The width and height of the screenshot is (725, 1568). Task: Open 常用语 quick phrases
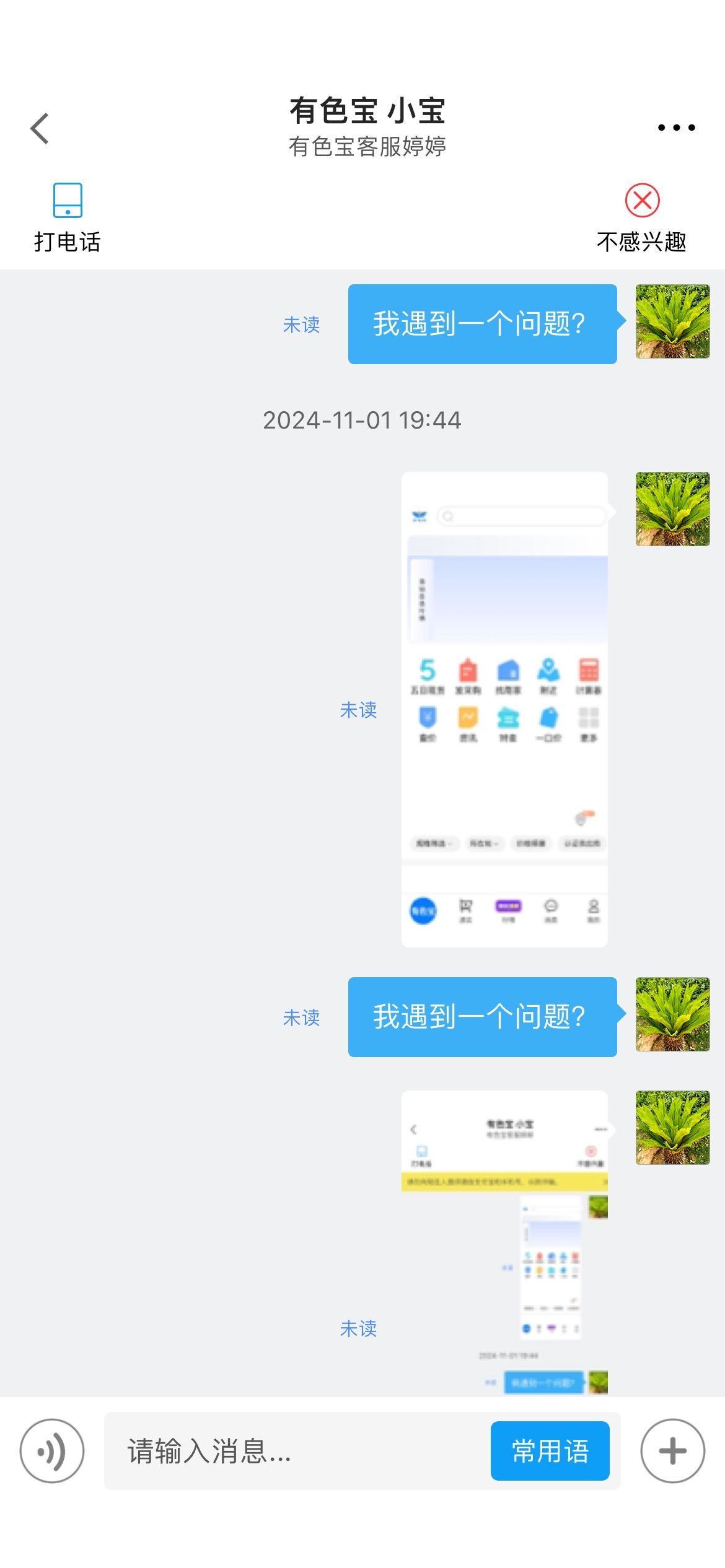[x=550, y=1451]
